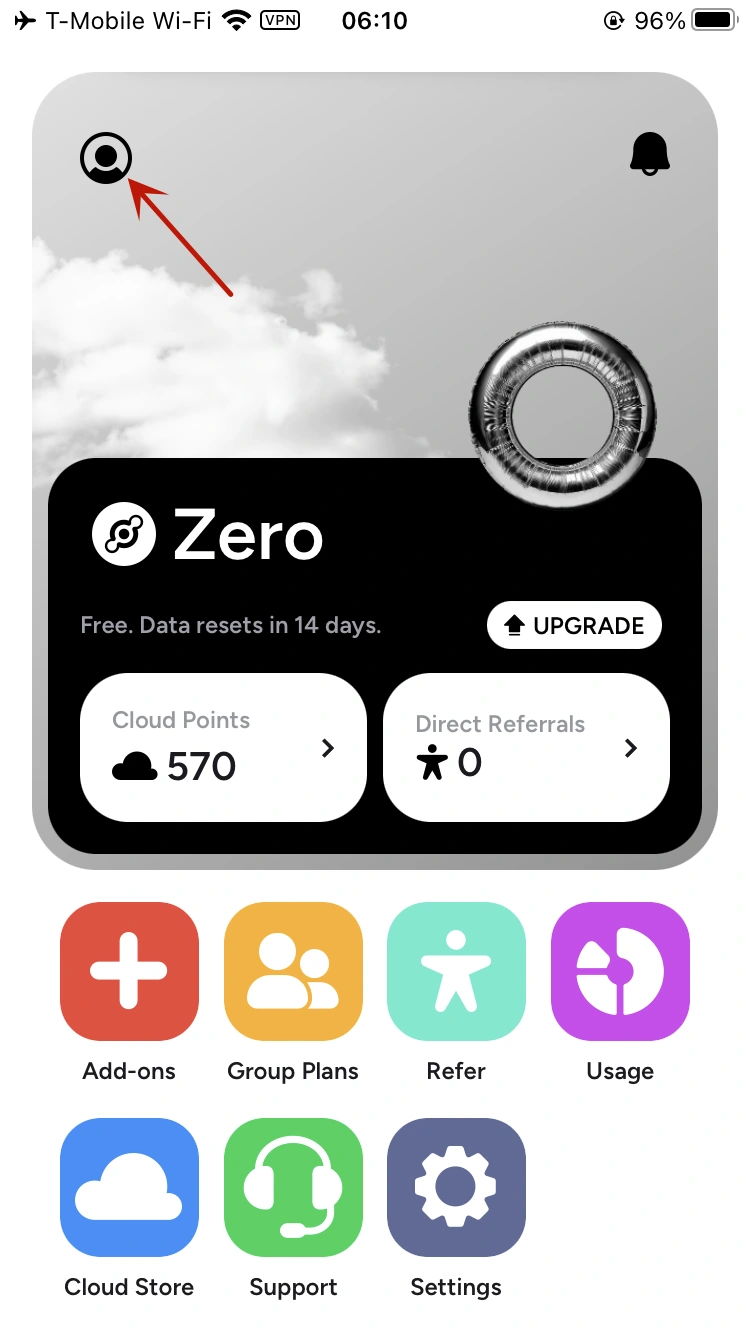Tap the UPGRADE button

[x=574, y=626]
